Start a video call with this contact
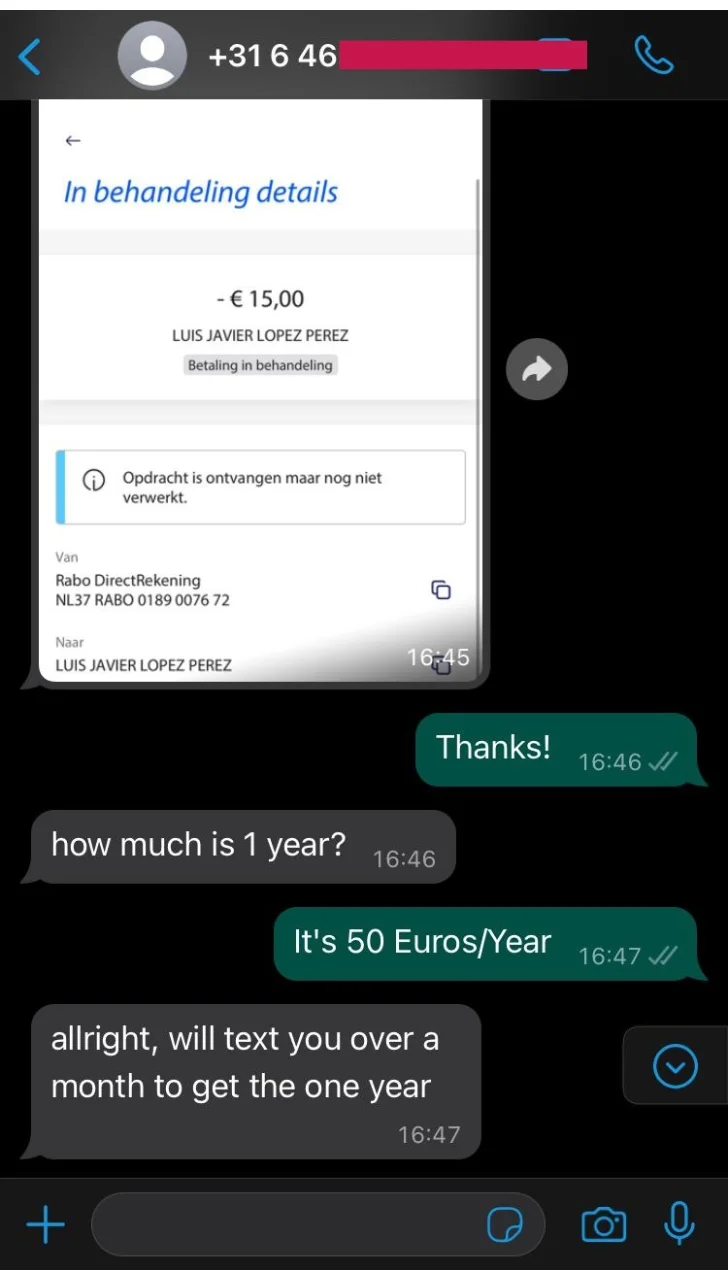Image resolution: width=728 pixels, height=1280 pixels. tap(556, 55)
